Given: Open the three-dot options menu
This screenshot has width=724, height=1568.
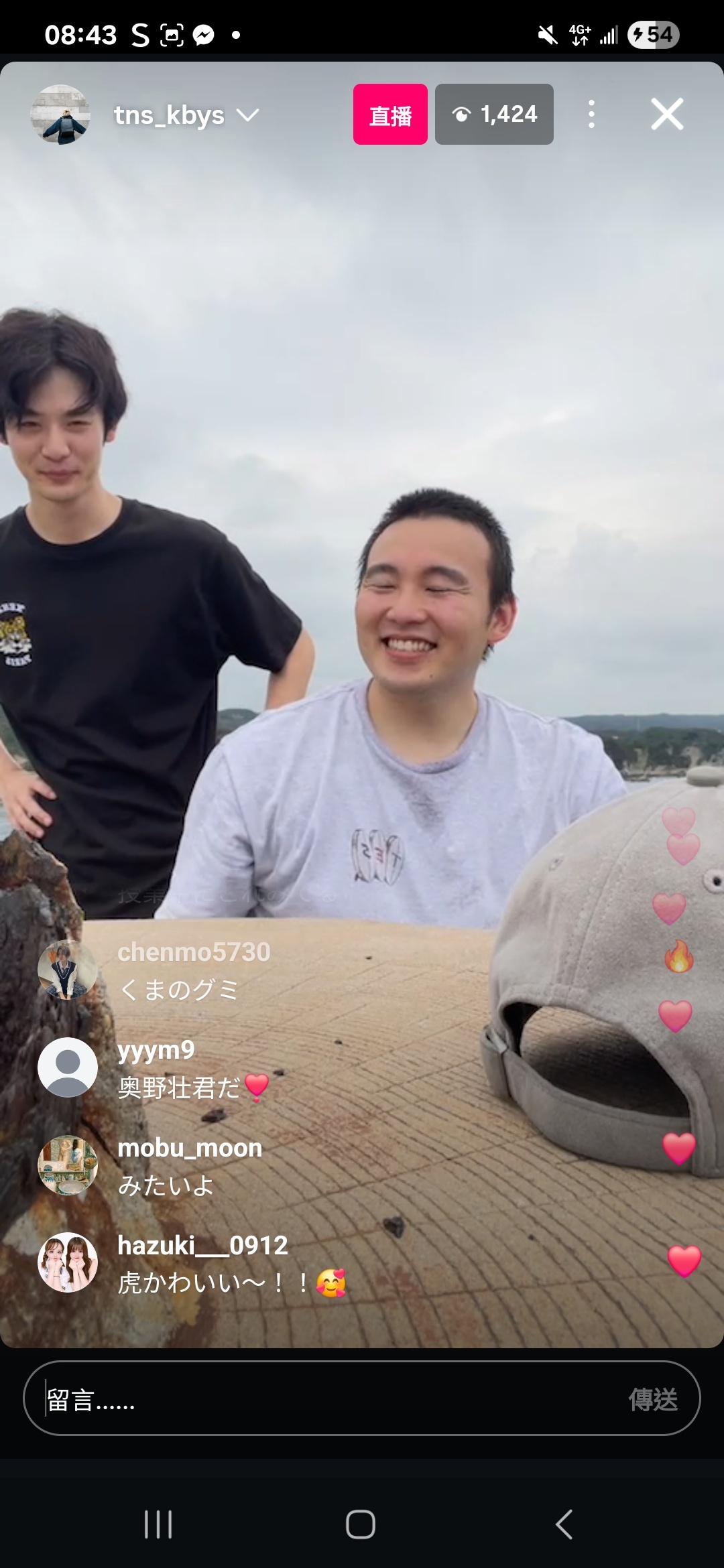Looking at the screenshot, I should click(x=591, y=114).
